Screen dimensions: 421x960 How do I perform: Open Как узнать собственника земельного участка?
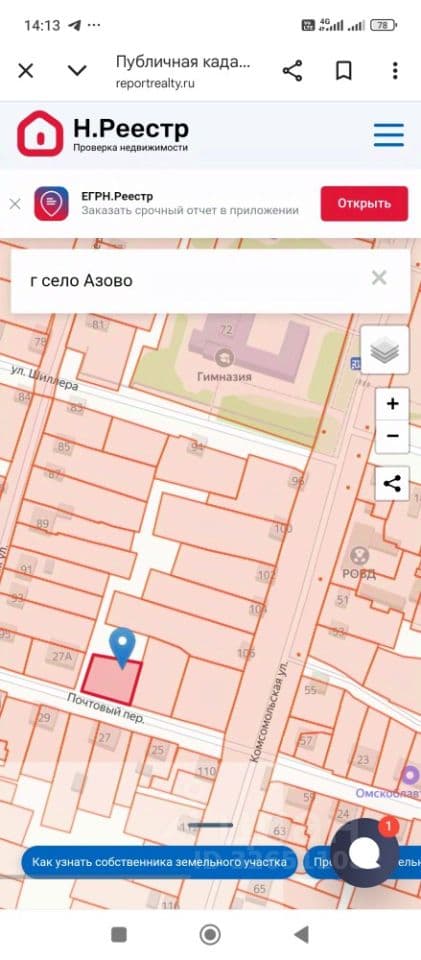click(x=159, y=863)
